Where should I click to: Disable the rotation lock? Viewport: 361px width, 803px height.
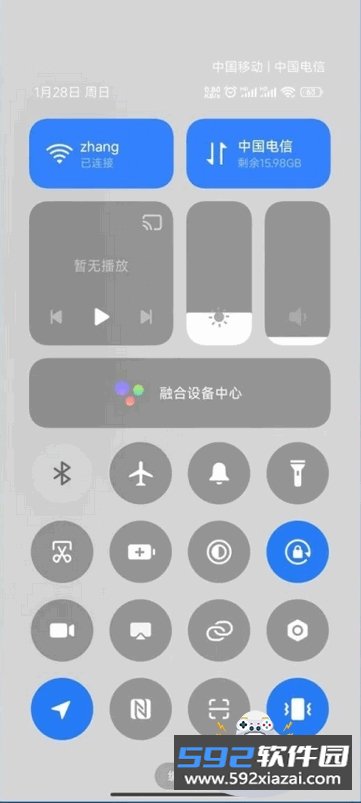(298, 552)
